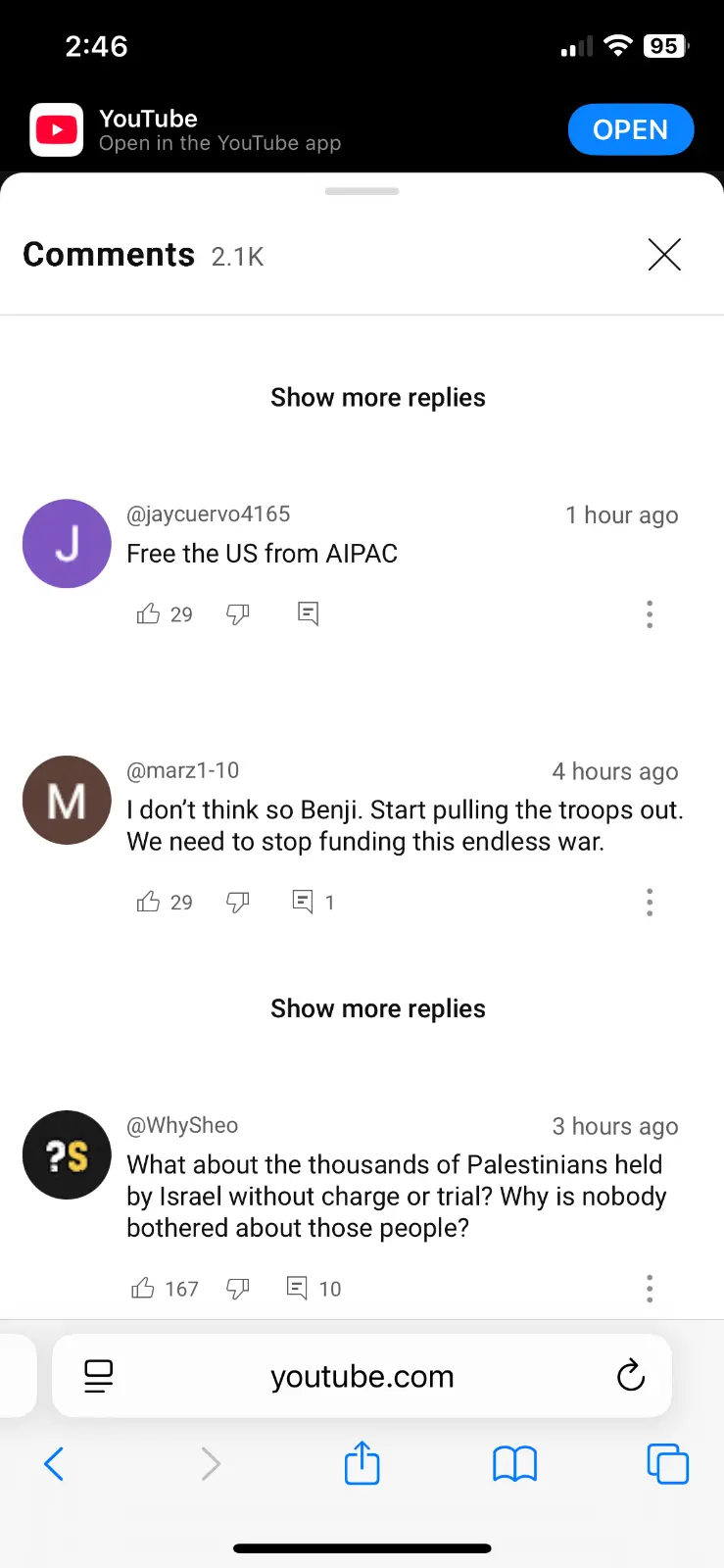Close the comments panel

click(664, 255)
